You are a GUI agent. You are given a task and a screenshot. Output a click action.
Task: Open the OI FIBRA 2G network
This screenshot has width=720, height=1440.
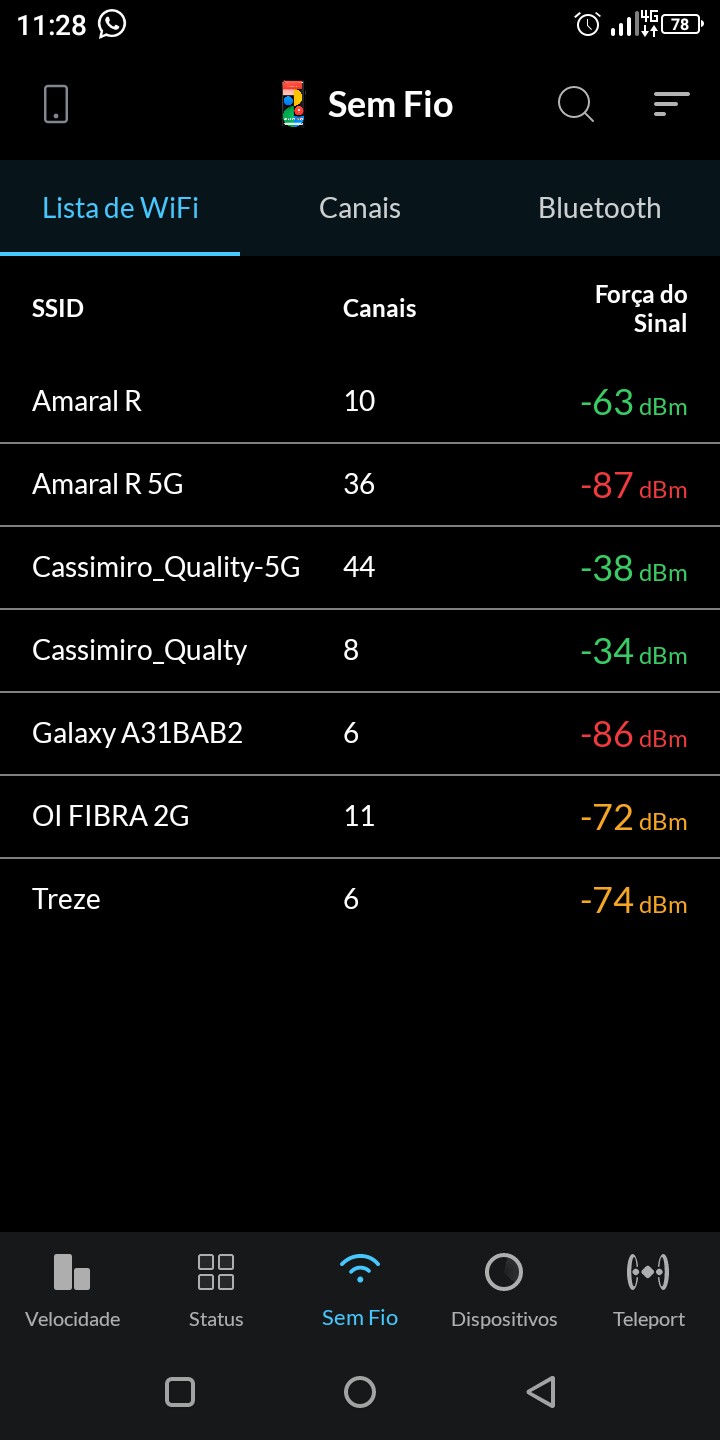pos(360,817)
